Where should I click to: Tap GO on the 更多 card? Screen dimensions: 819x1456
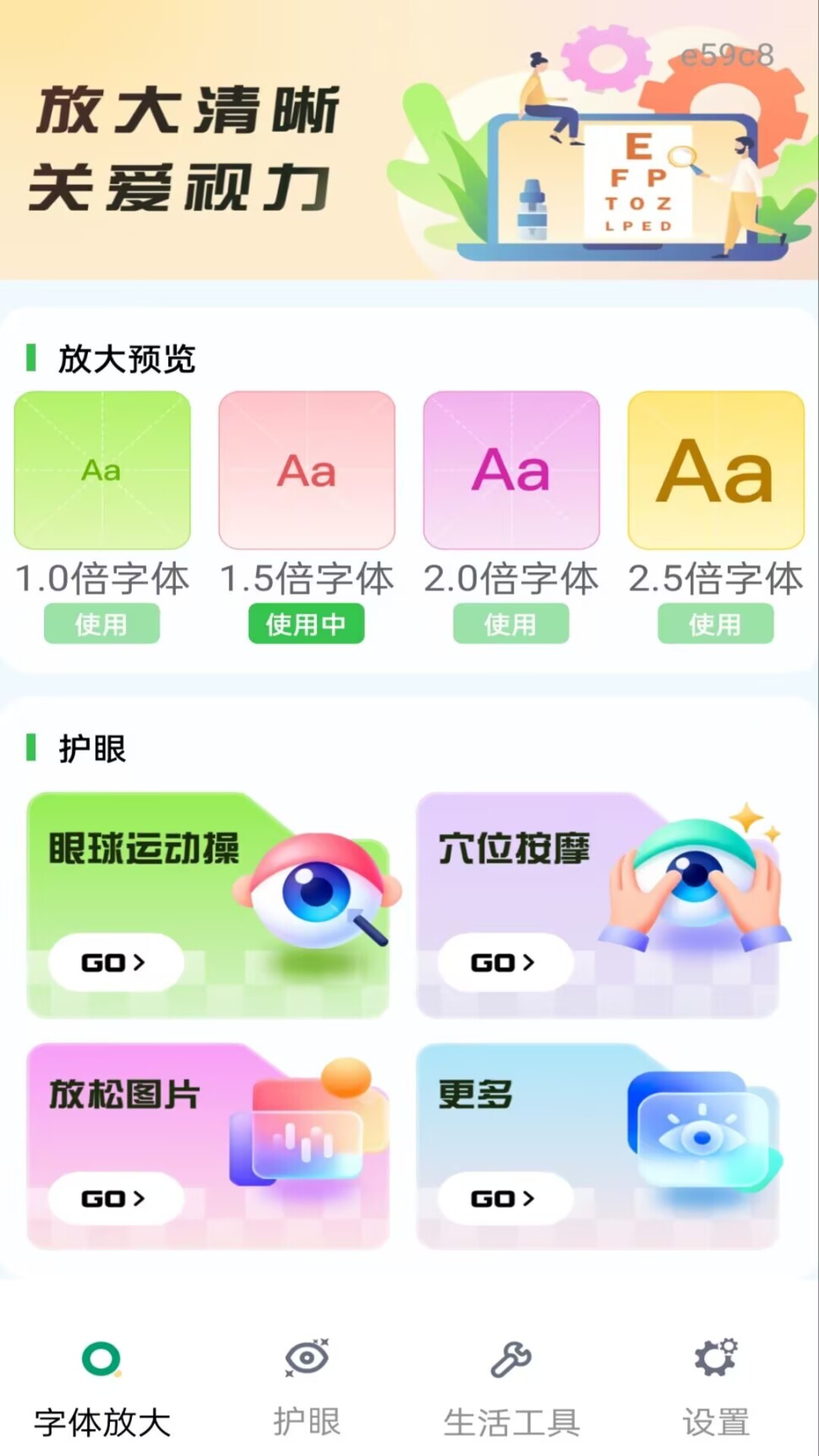tap(505, 1198)
